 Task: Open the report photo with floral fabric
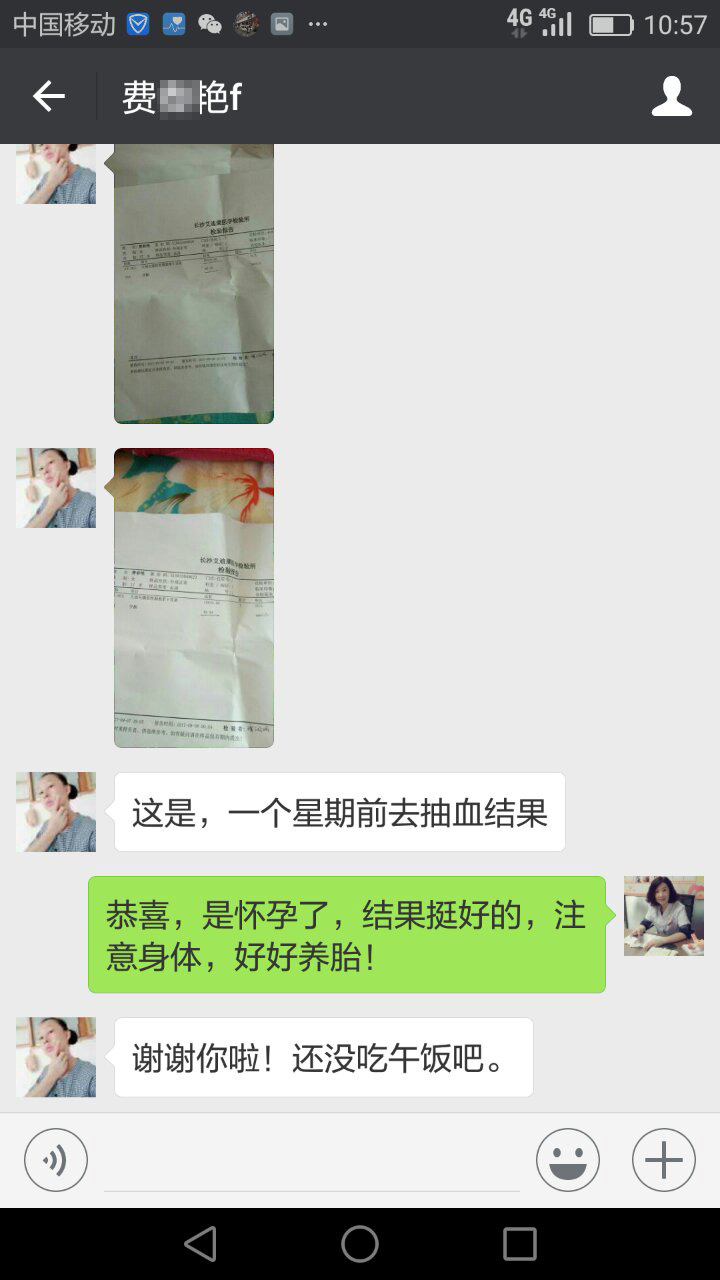point(194,598)
